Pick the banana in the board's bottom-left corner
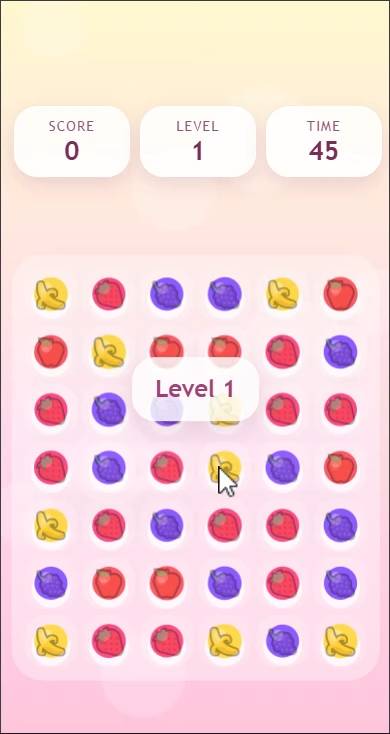Viewport: 390px width, 734px height. coord(51,641)
